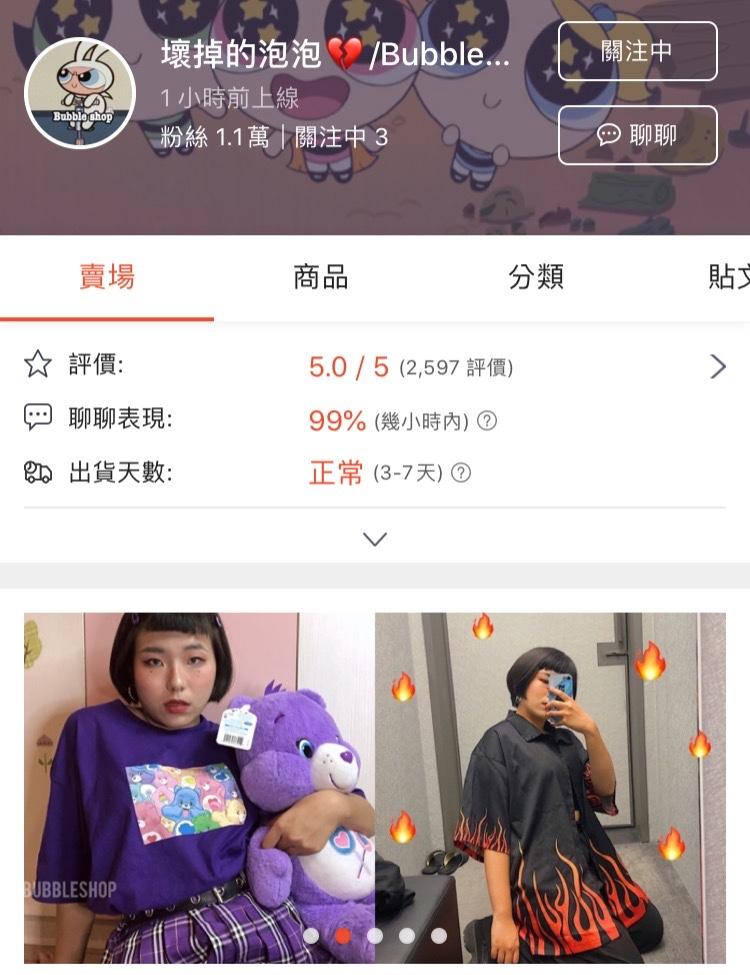
Task: Show help for 聊聊表現 response rate
Action: 487,421
